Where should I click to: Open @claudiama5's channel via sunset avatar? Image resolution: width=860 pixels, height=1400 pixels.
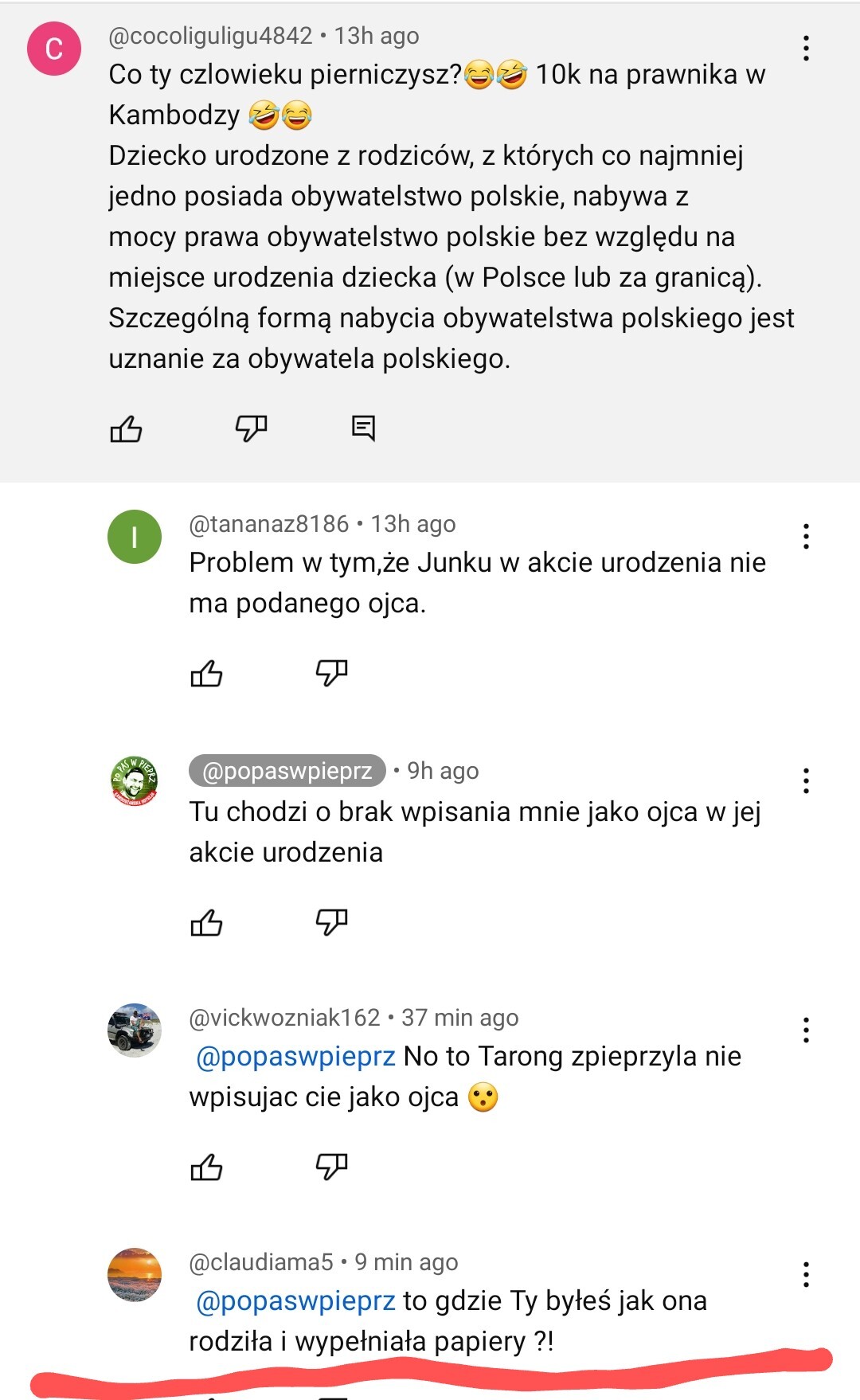(x=135, y=1275)
